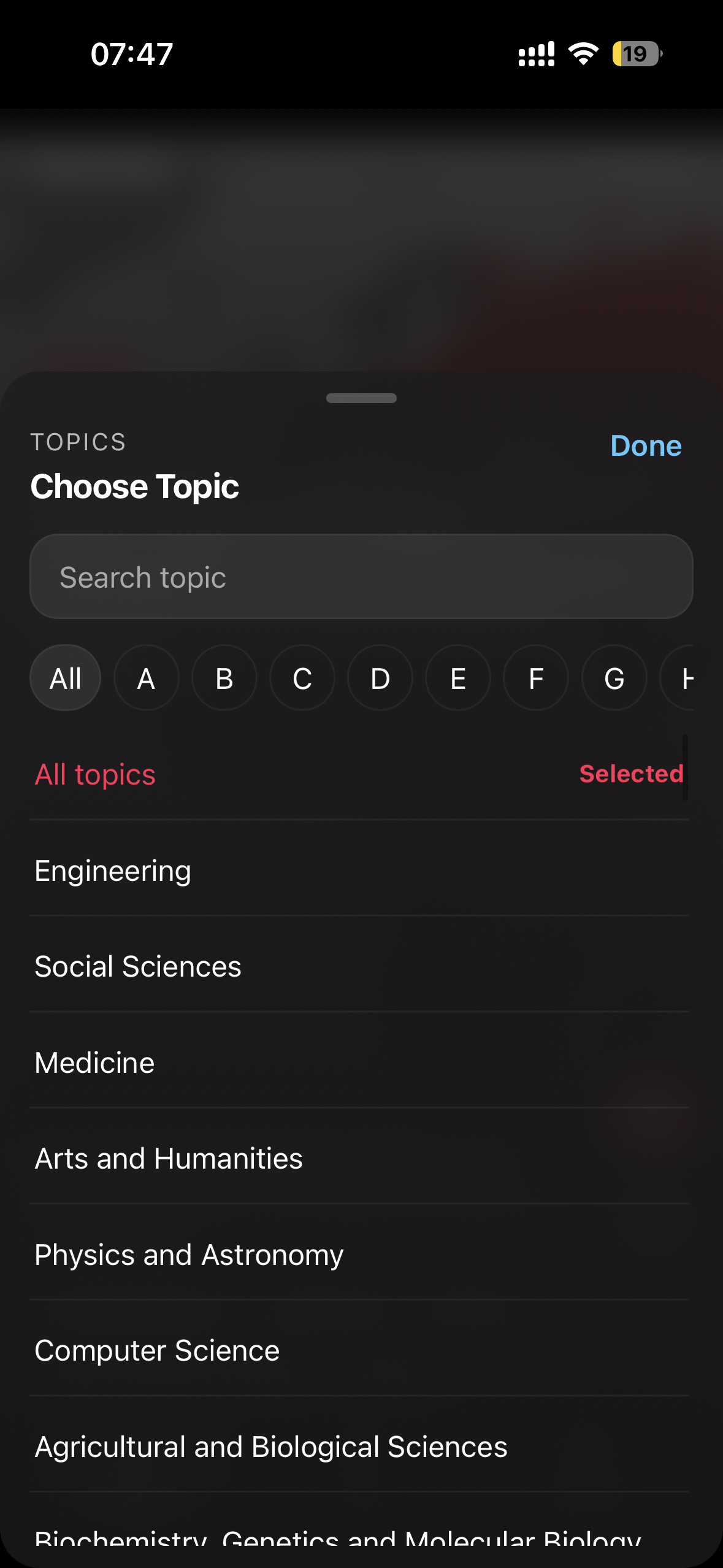
Task: Tap the selected All topics row
Action: (x=361, y=774)
